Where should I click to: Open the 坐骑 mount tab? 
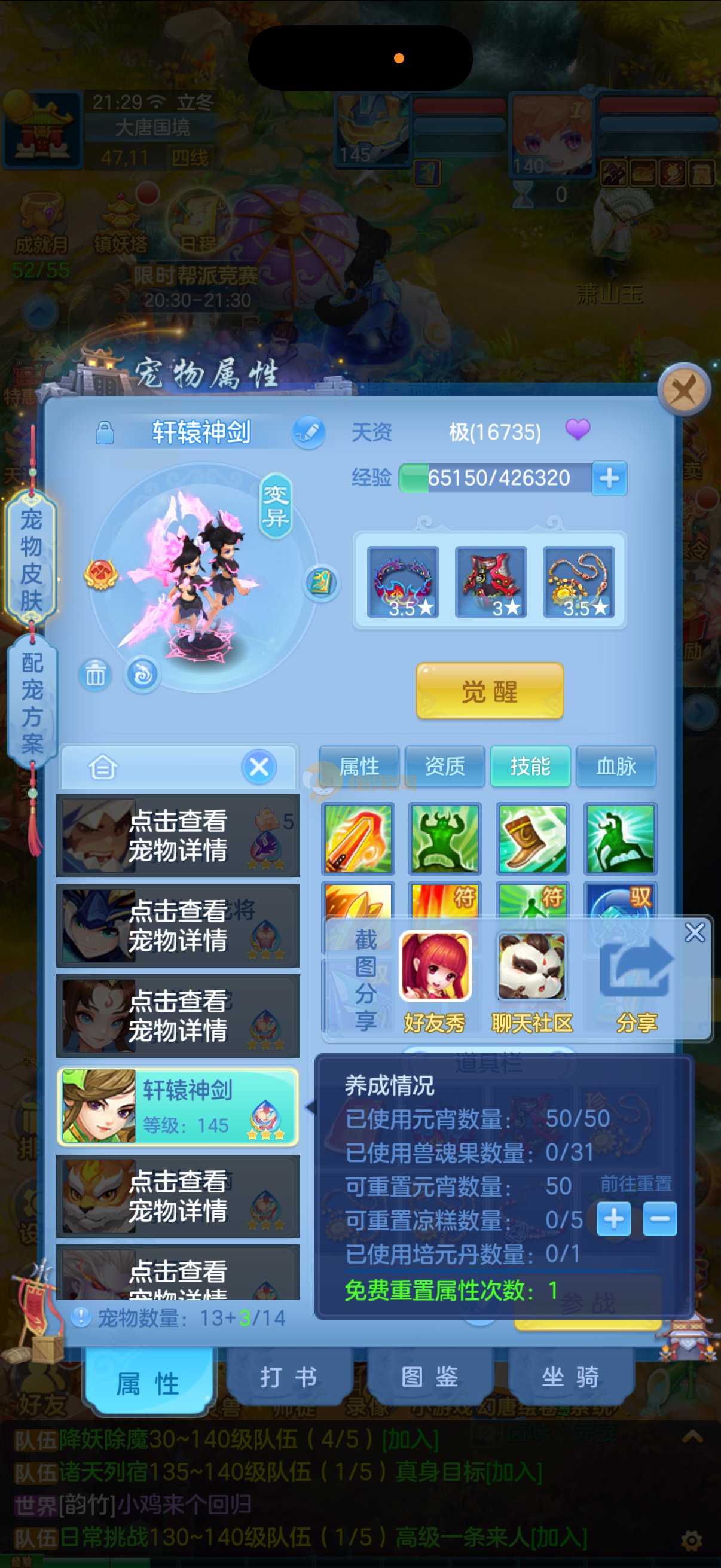[570, 1377]
